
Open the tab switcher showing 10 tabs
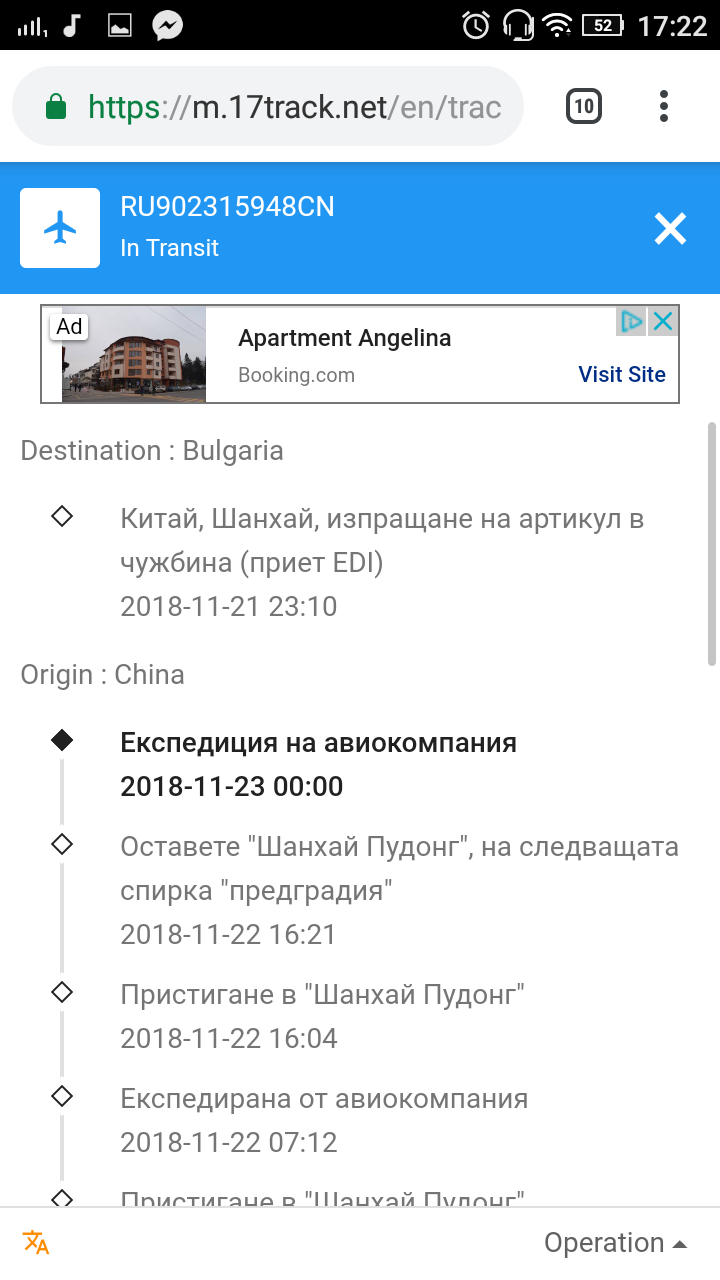click(584, 107)
